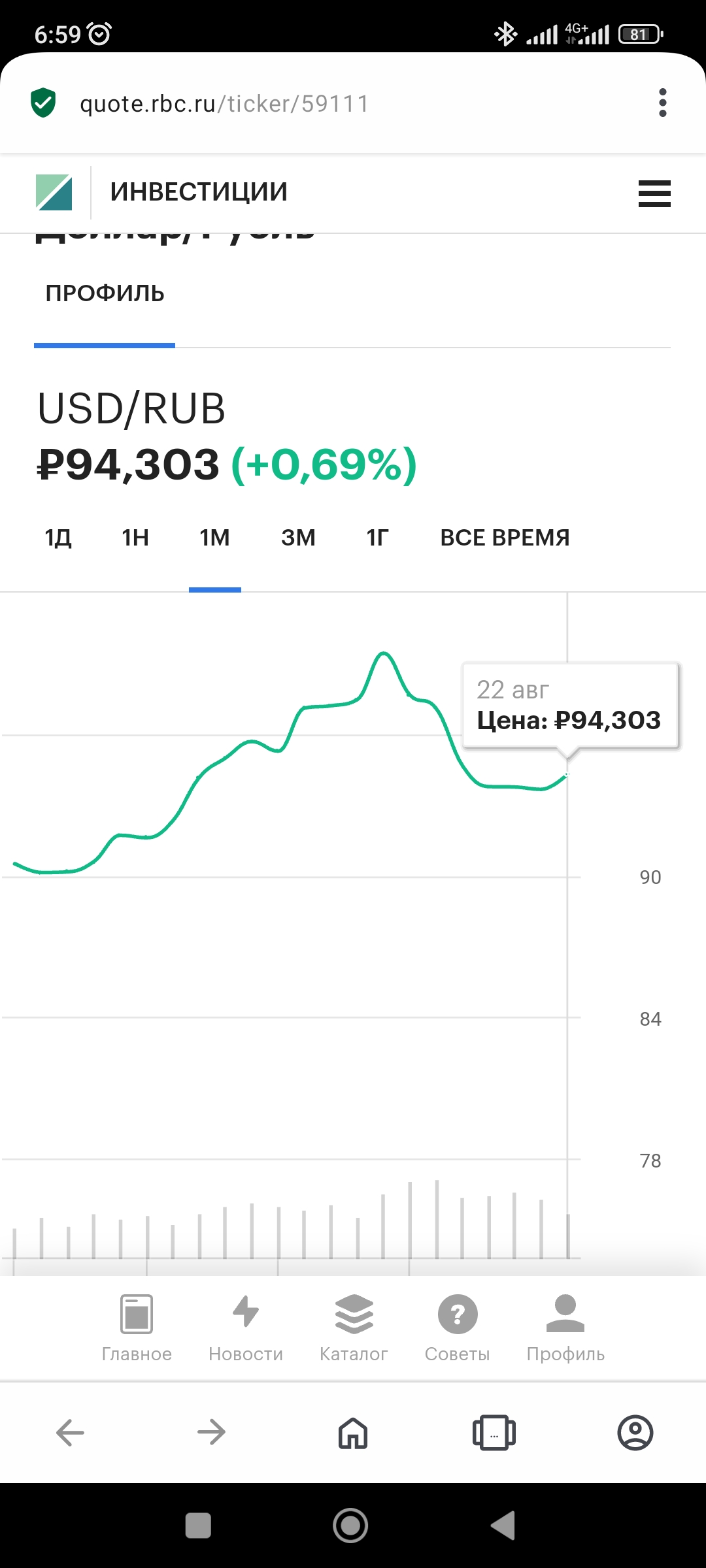
Task: Open the browser account icon
Action: tap(635, 1433)
